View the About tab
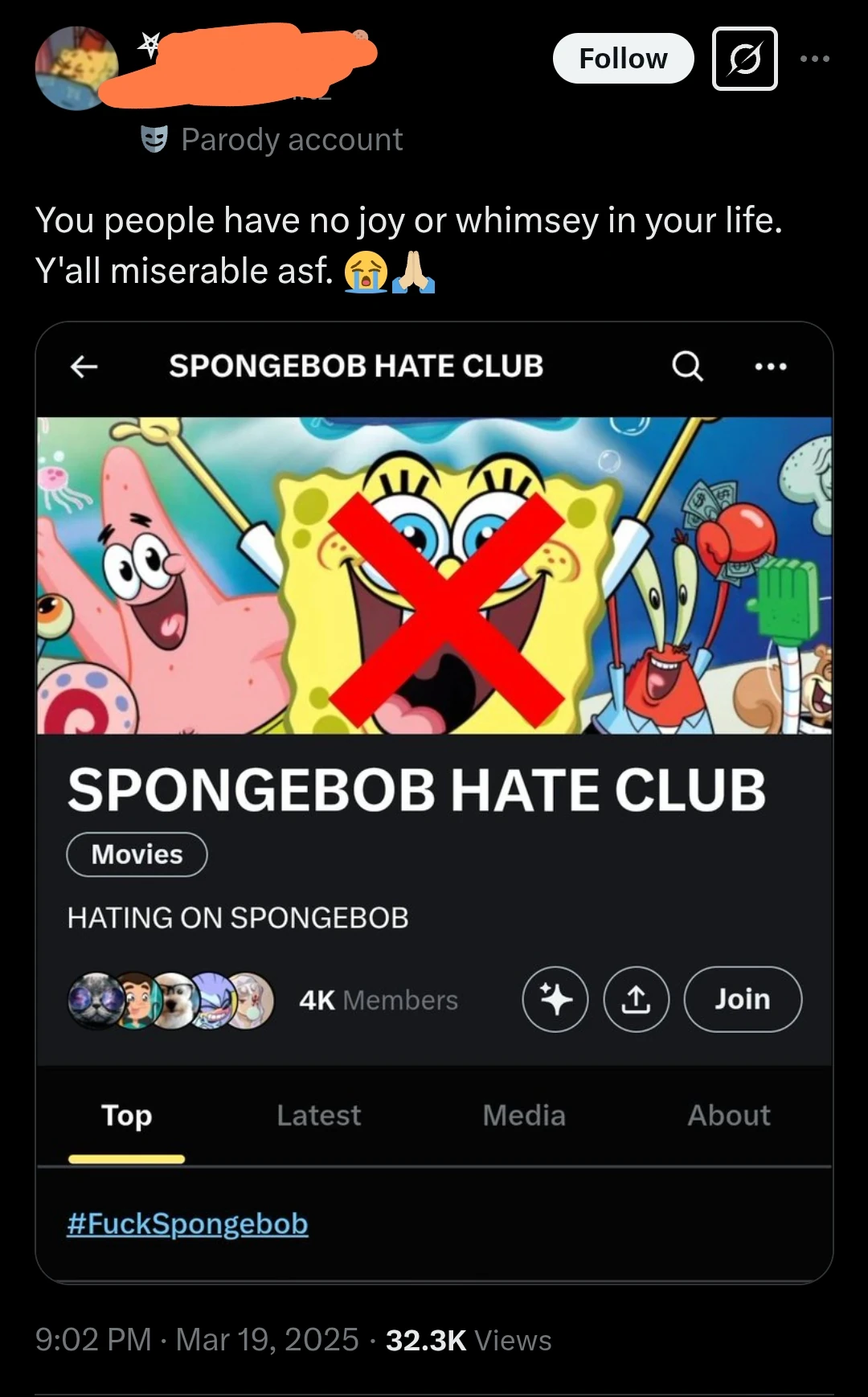Screen dimensions: 868x1397 pos(729,1115)
